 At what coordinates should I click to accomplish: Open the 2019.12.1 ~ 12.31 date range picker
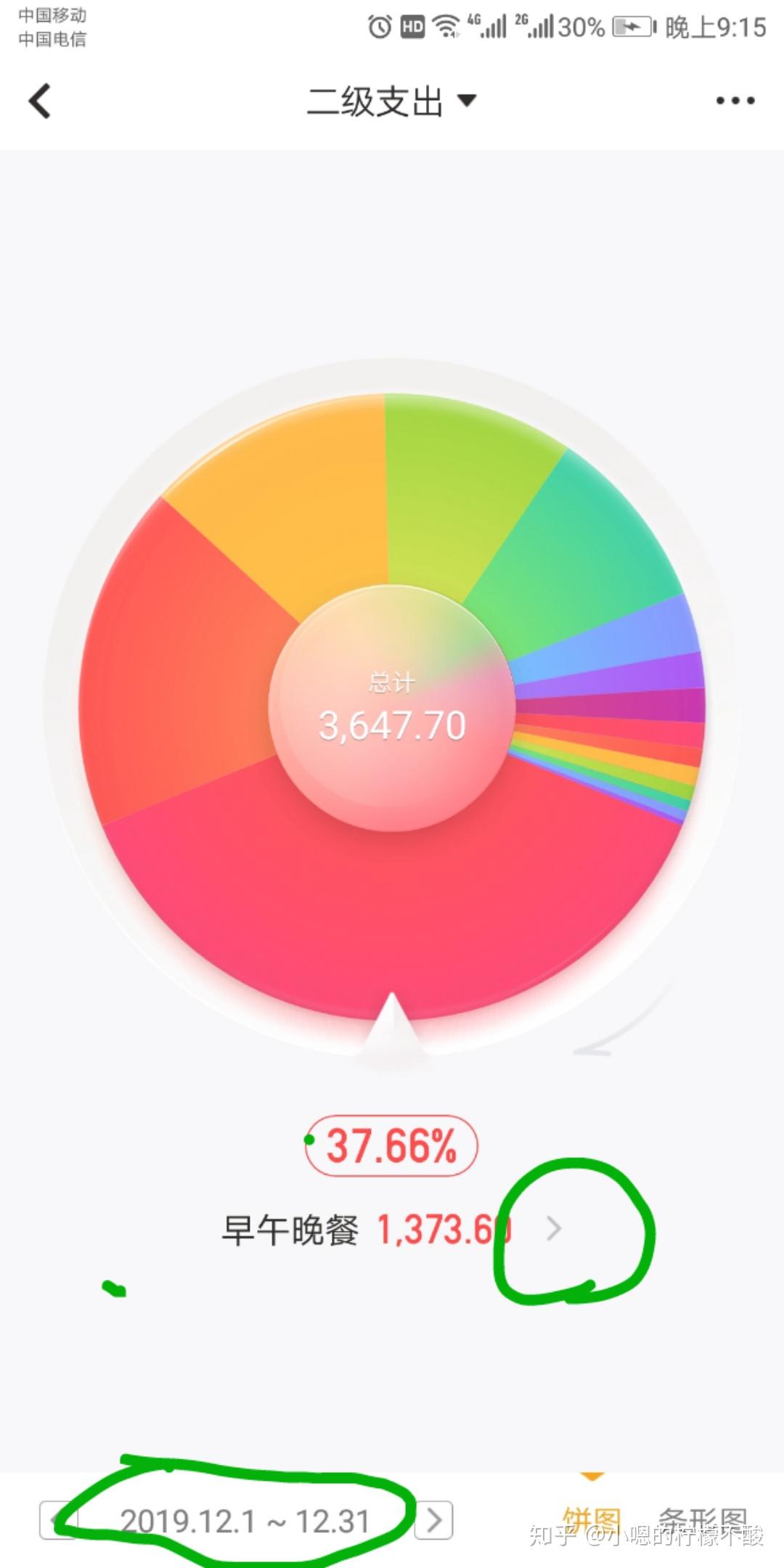point(245,1520)
